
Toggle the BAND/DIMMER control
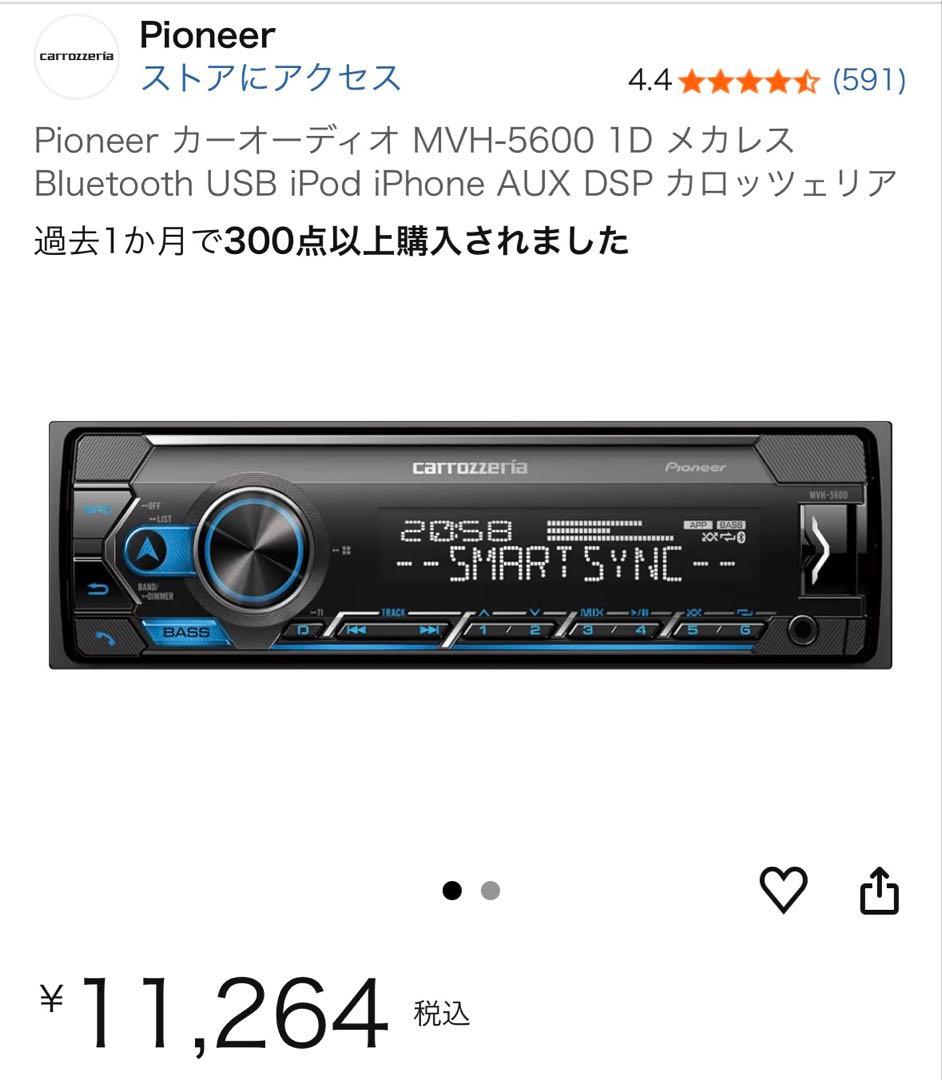click(158, 592)
